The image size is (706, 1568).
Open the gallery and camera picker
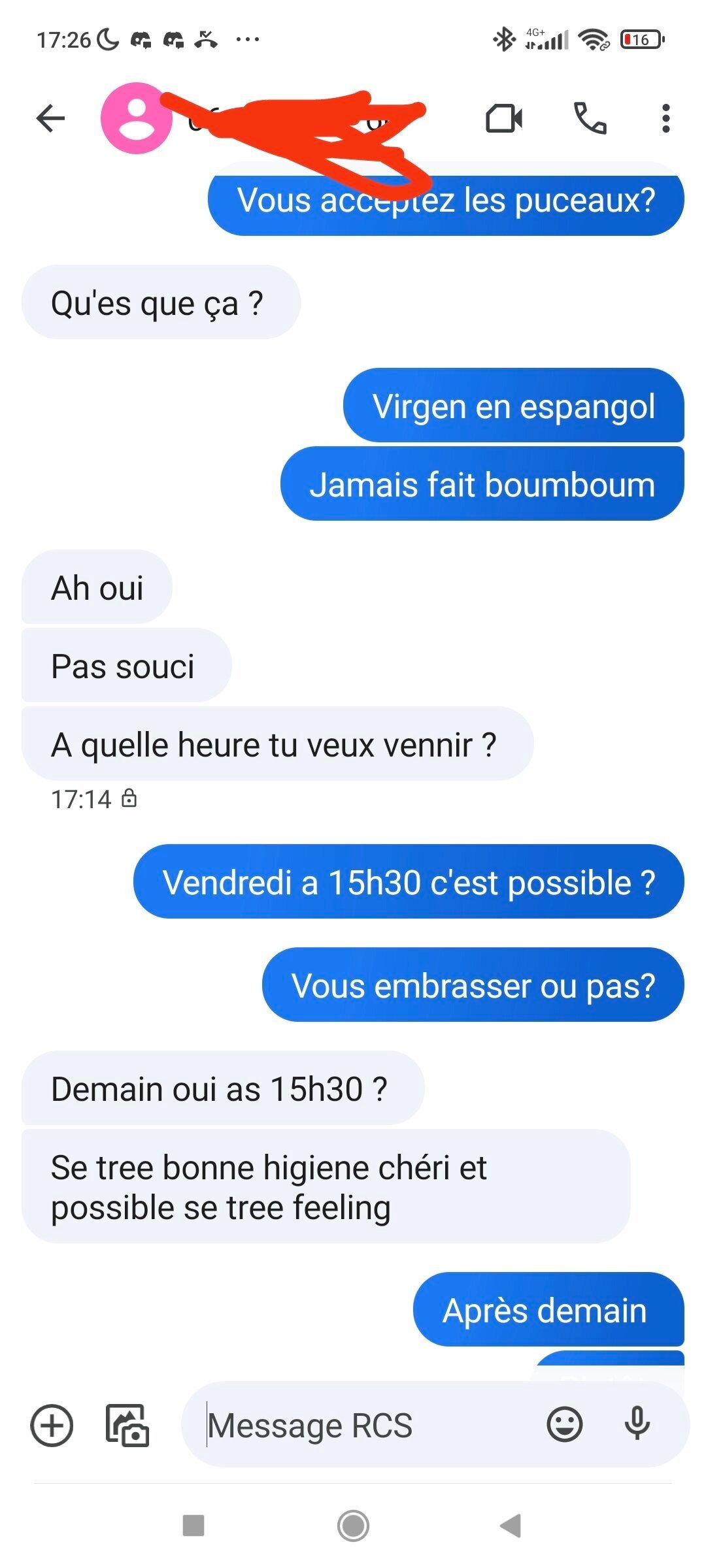127,1425
